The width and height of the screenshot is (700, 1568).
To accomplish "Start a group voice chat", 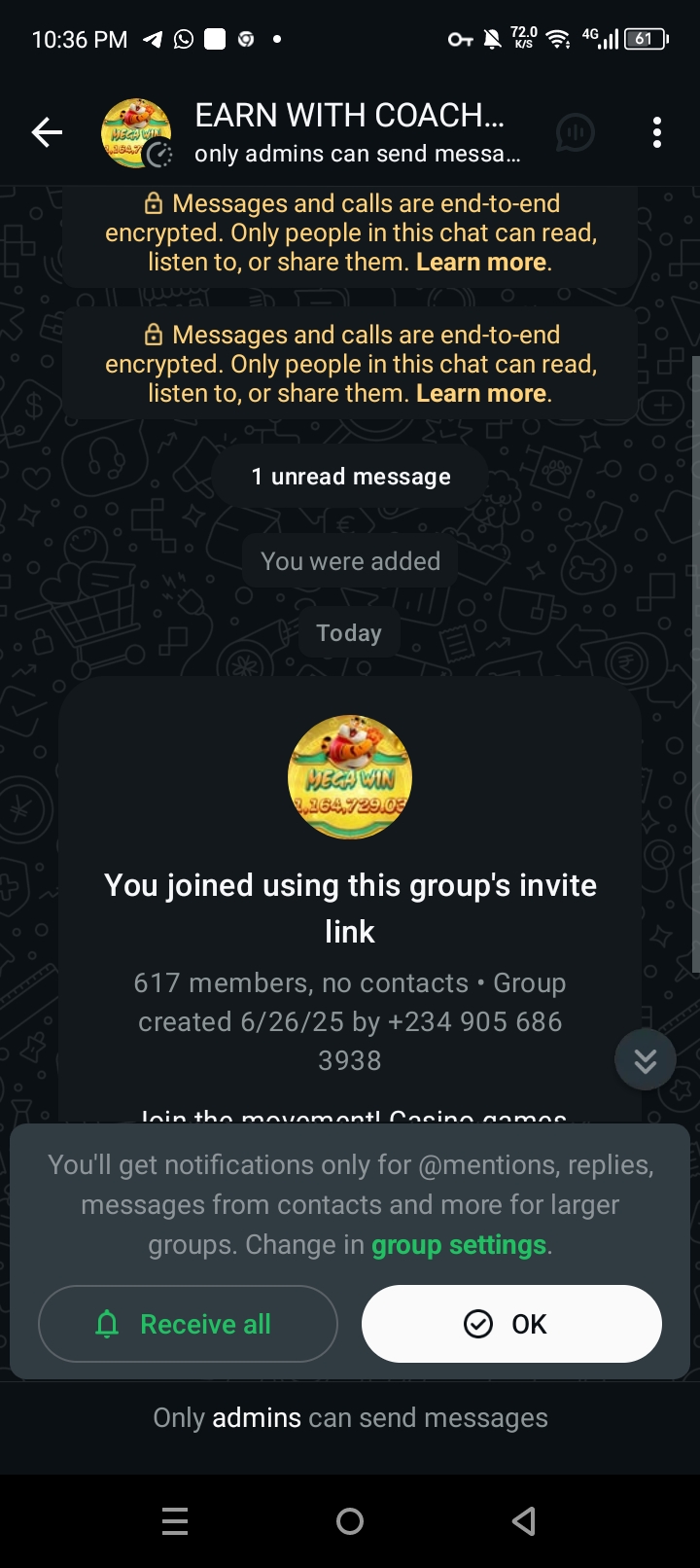I will click(x=575, y=132).
